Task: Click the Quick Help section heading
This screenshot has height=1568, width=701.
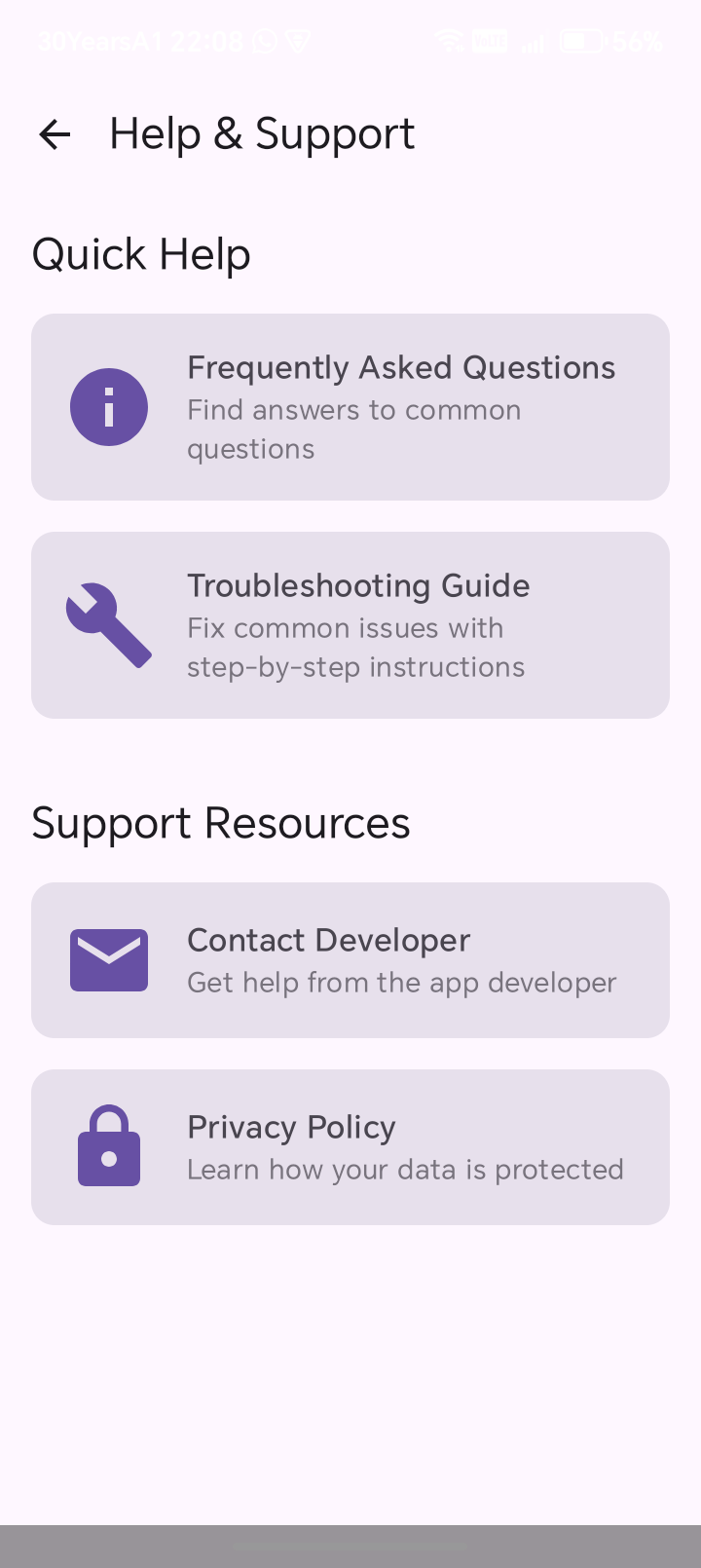Action: 140,253
